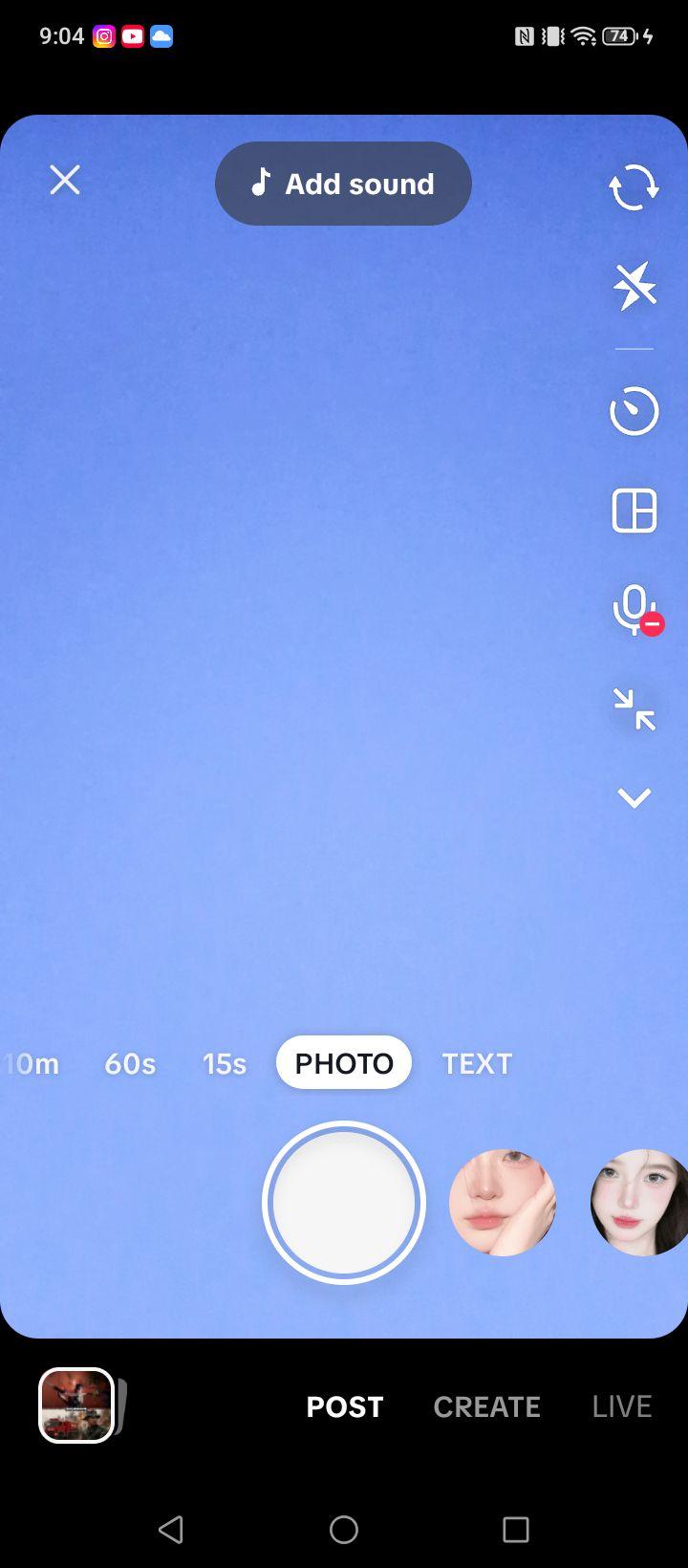
Task: Tap the shrink arrows icon
Action: point(634,709)
